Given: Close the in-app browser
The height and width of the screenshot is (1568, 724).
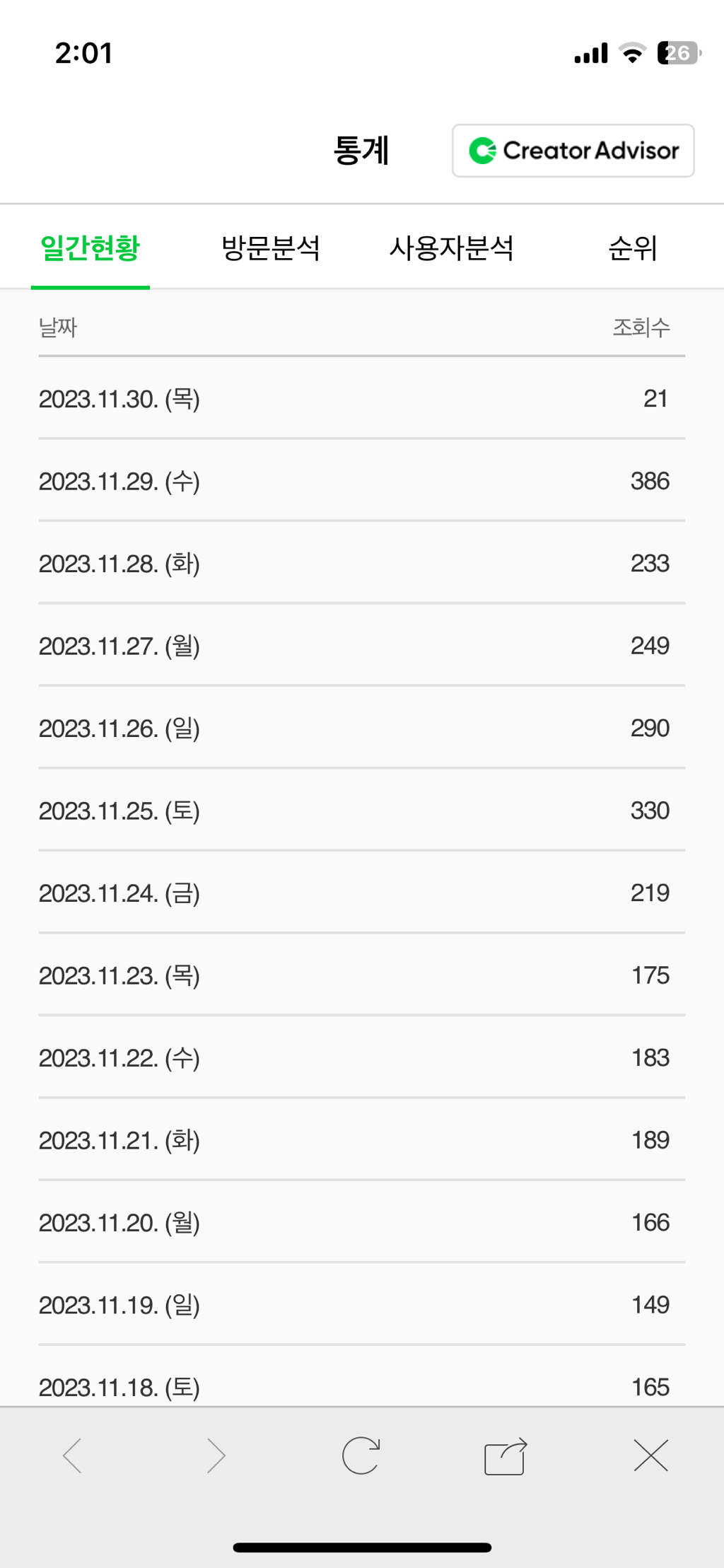Looking at the screenshot, I should (x=650, y=1456).
